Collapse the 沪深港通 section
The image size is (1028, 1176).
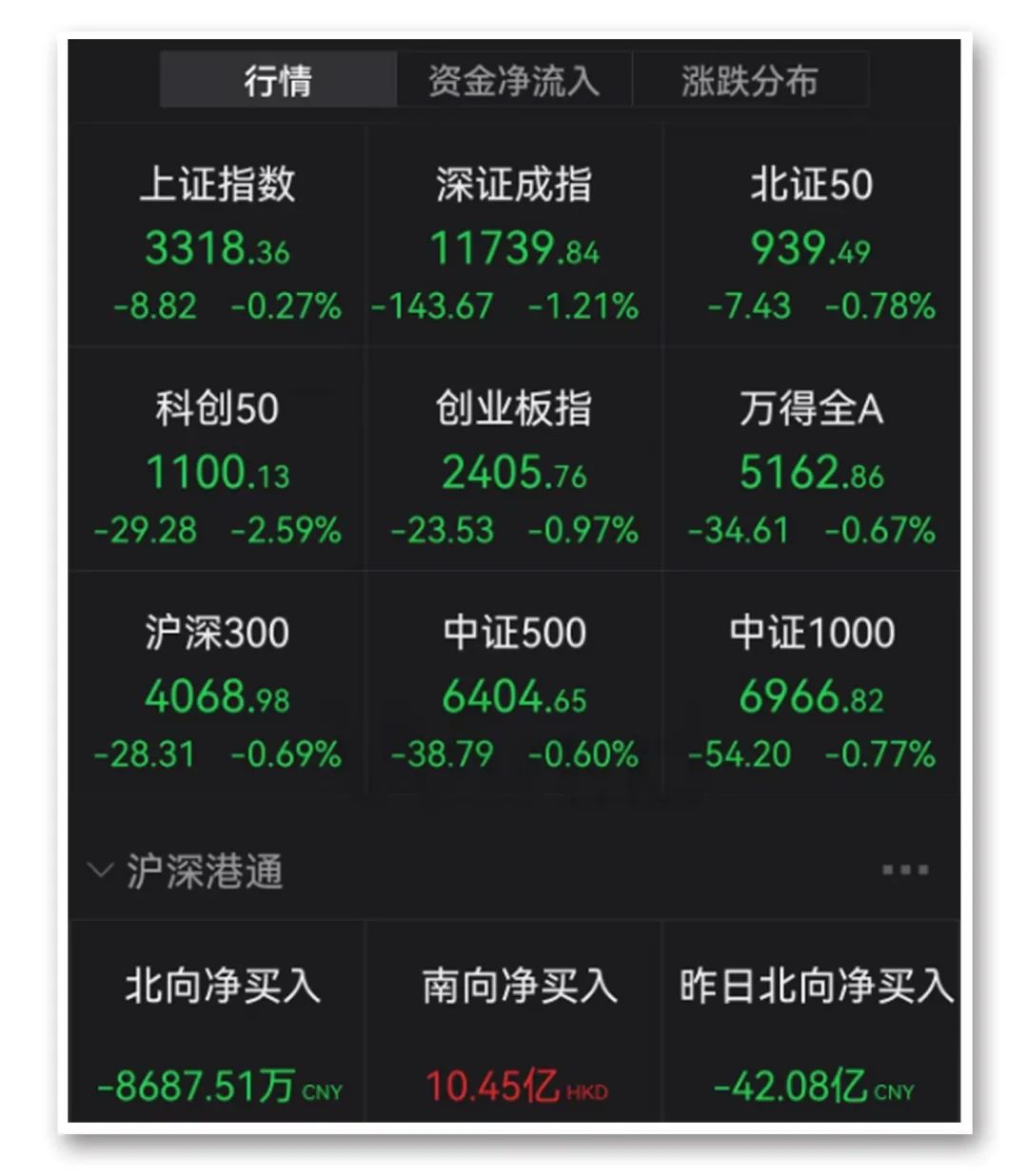coord(100,870)
